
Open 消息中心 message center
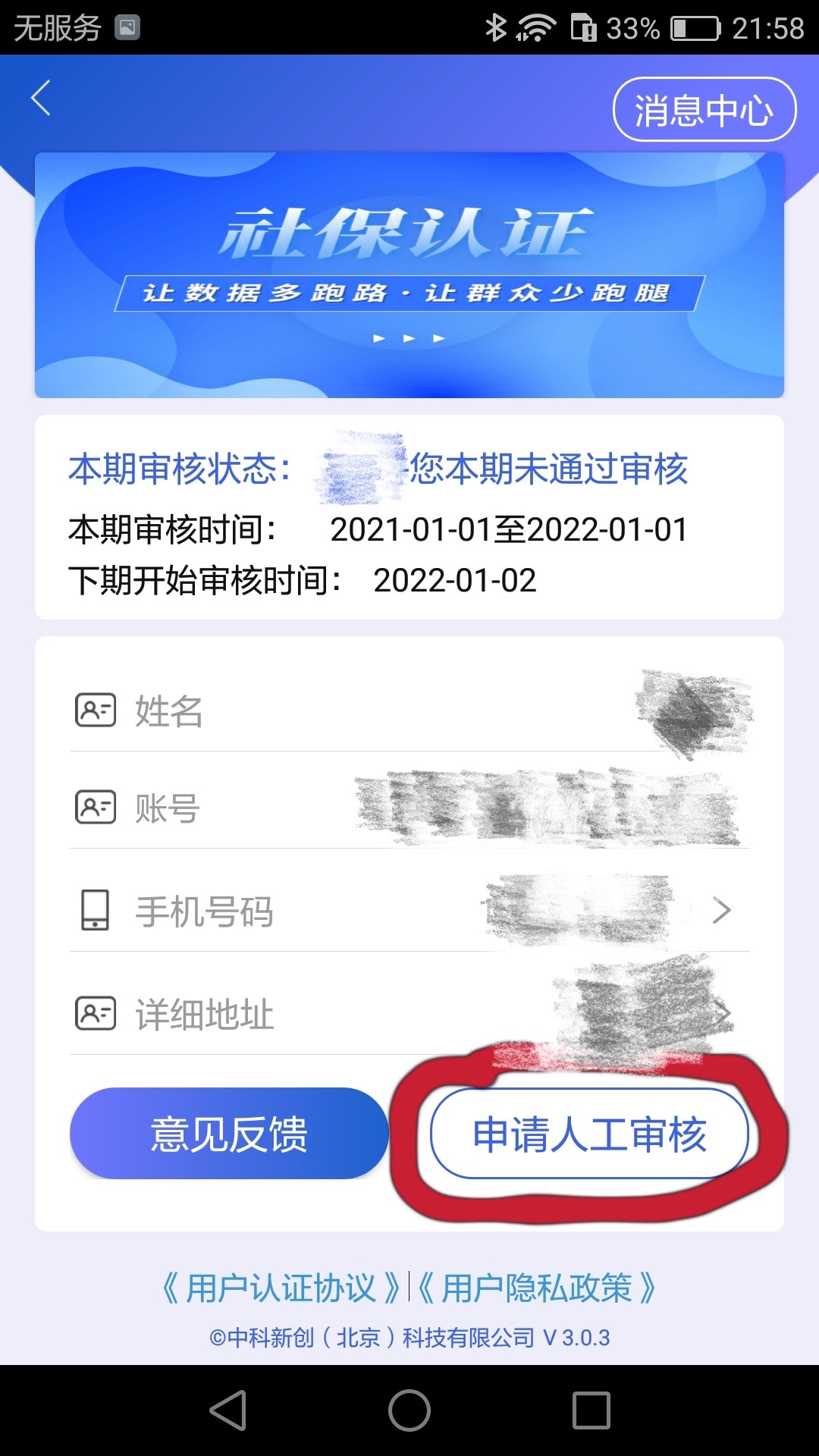(704, 110)
